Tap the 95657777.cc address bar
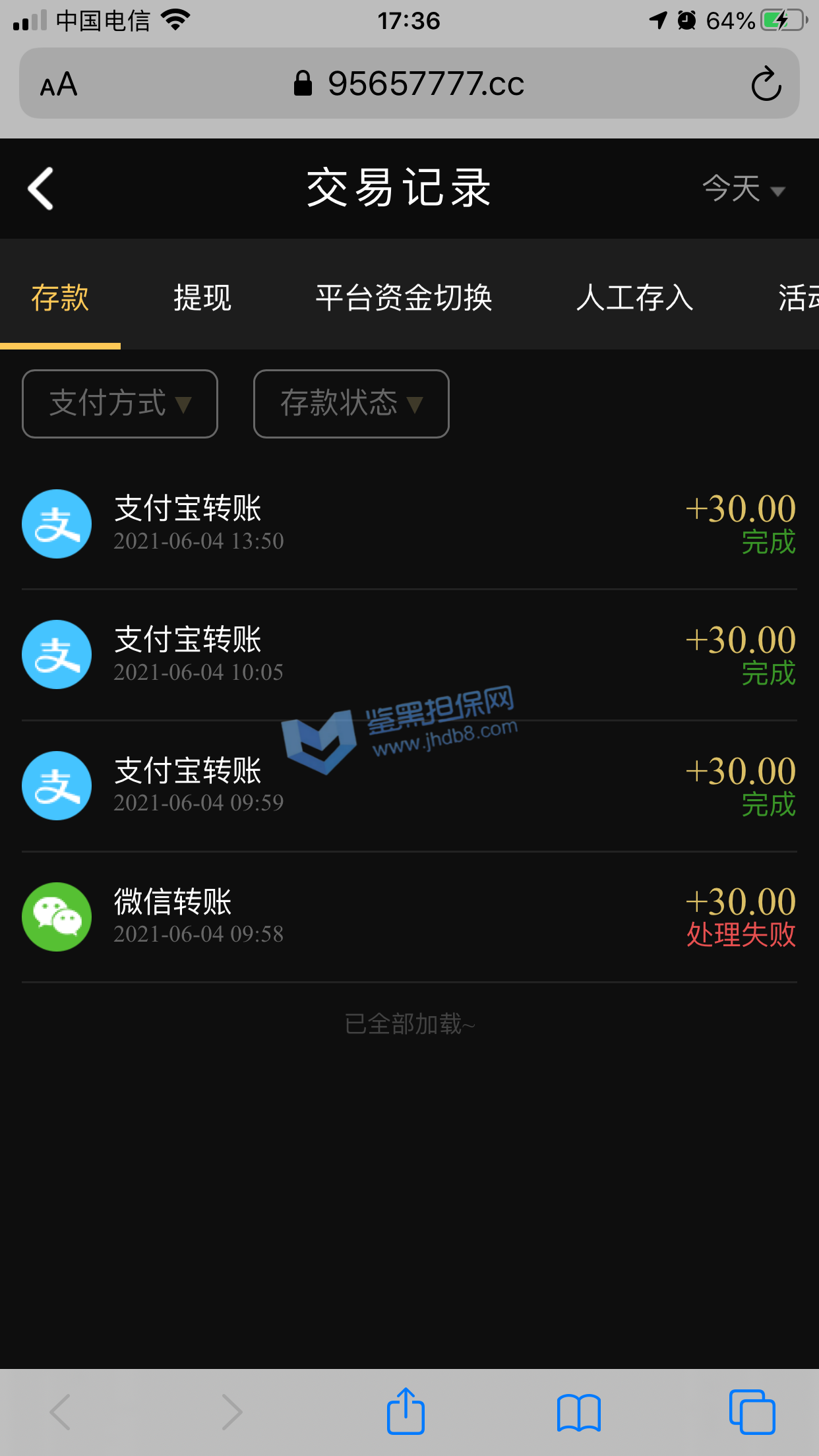 [x=409, y=84]
